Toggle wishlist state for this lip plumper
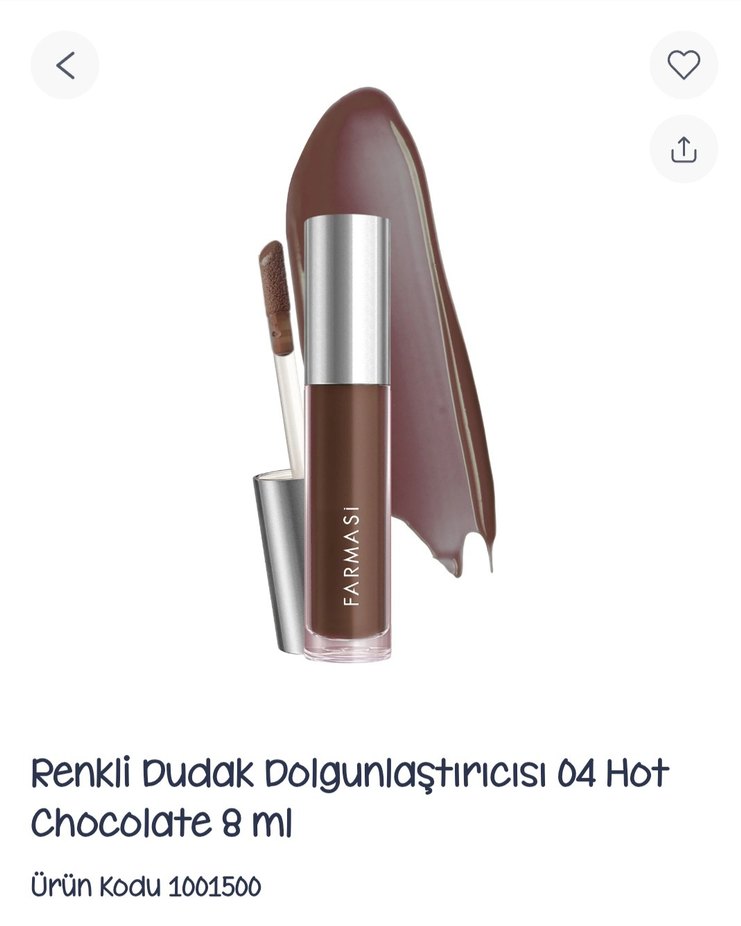Viewport: 741px width, 926px height. [682, 63]
